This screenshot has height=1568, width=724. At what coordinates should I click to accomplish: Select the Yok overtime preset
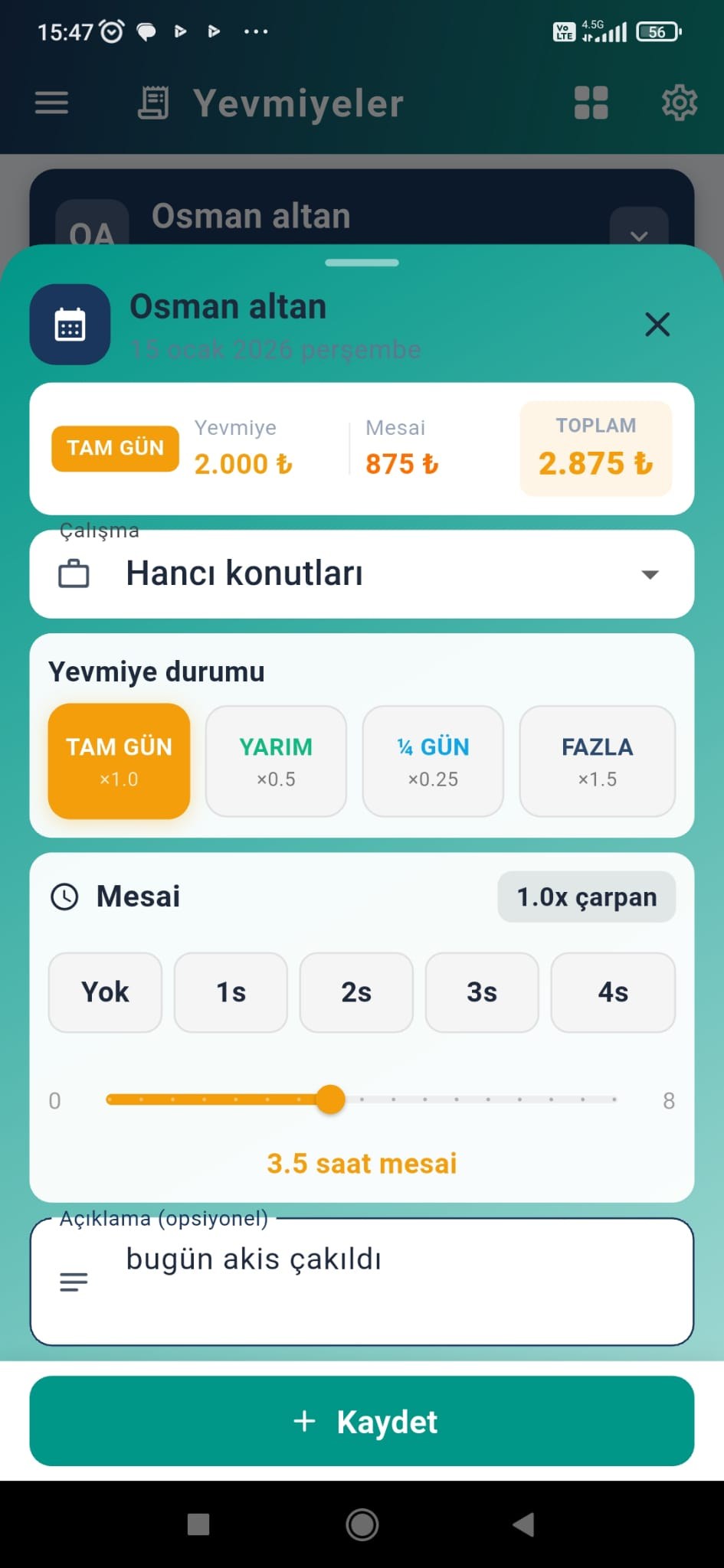click(x=105, y=992)
